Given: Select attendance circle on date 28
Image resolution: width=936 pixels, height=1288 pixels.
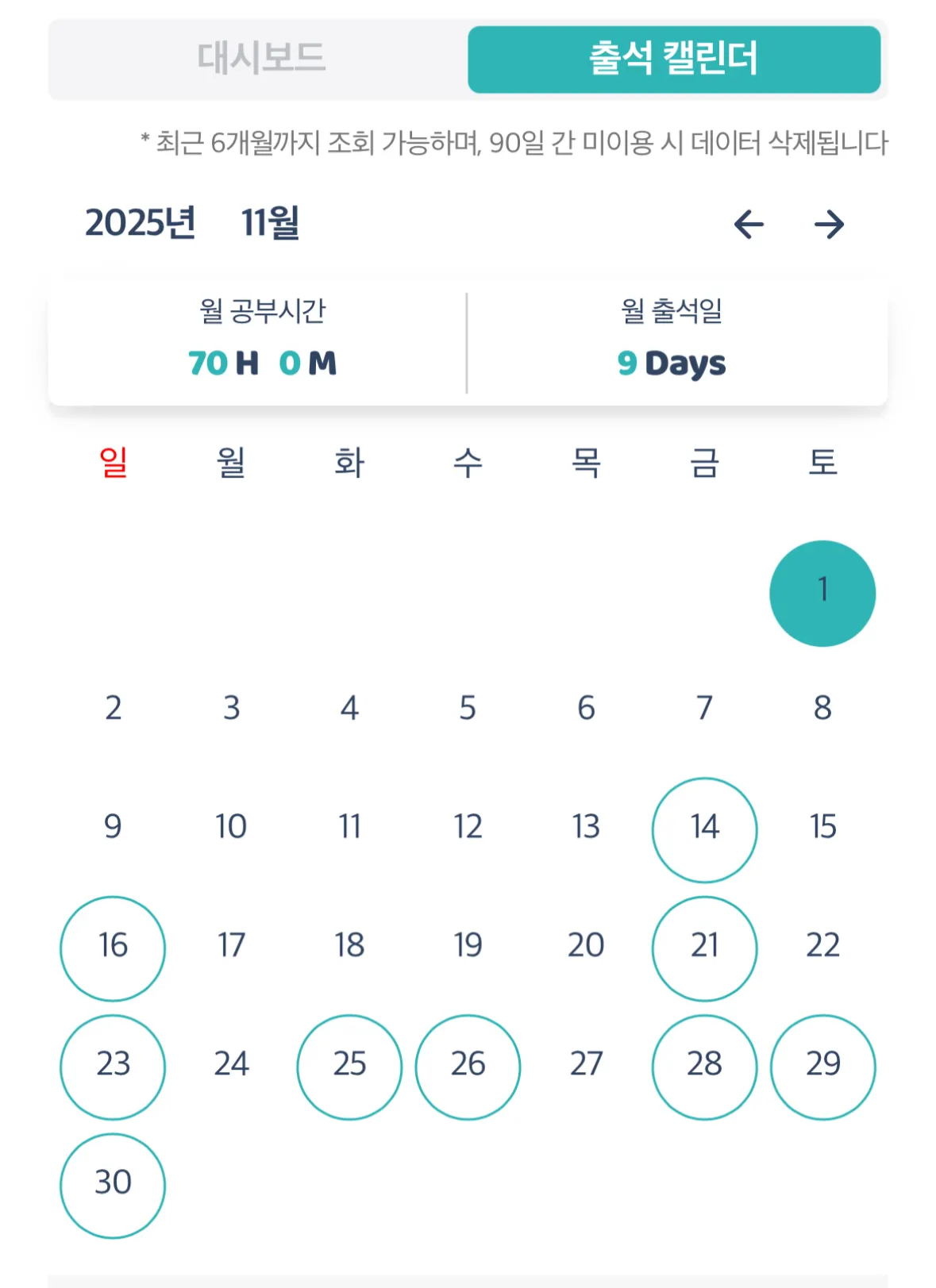Looking at the screenshot, I should pyautogui.click(x=705, y=1067).
